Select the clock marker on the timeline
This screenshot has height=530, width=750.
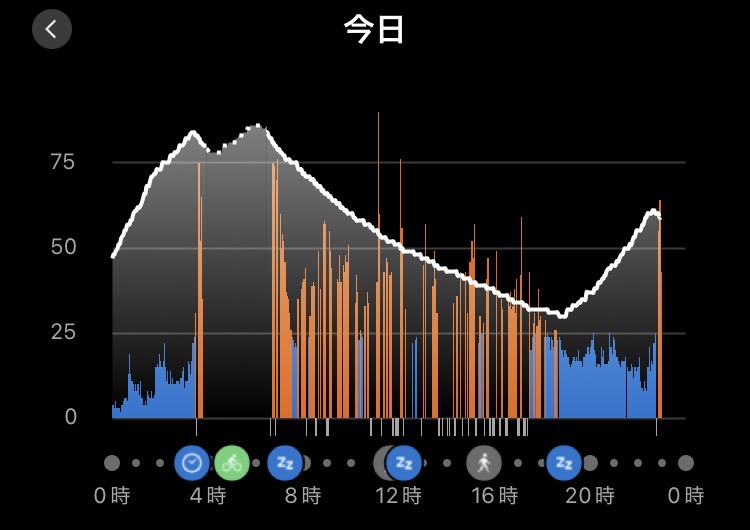point(192,463)
